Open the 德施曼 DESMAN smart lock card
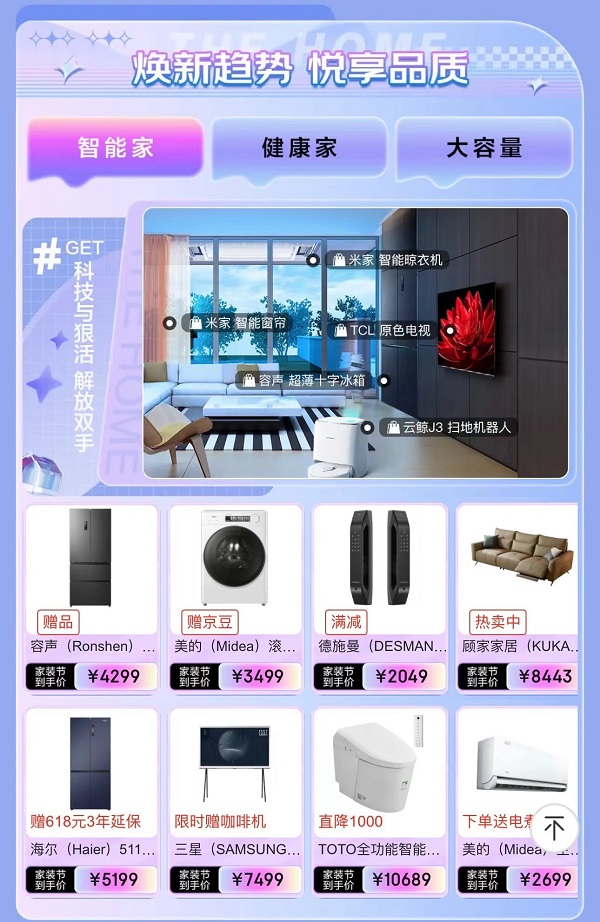Screen dimensions: 600x922 pos(380,598)
